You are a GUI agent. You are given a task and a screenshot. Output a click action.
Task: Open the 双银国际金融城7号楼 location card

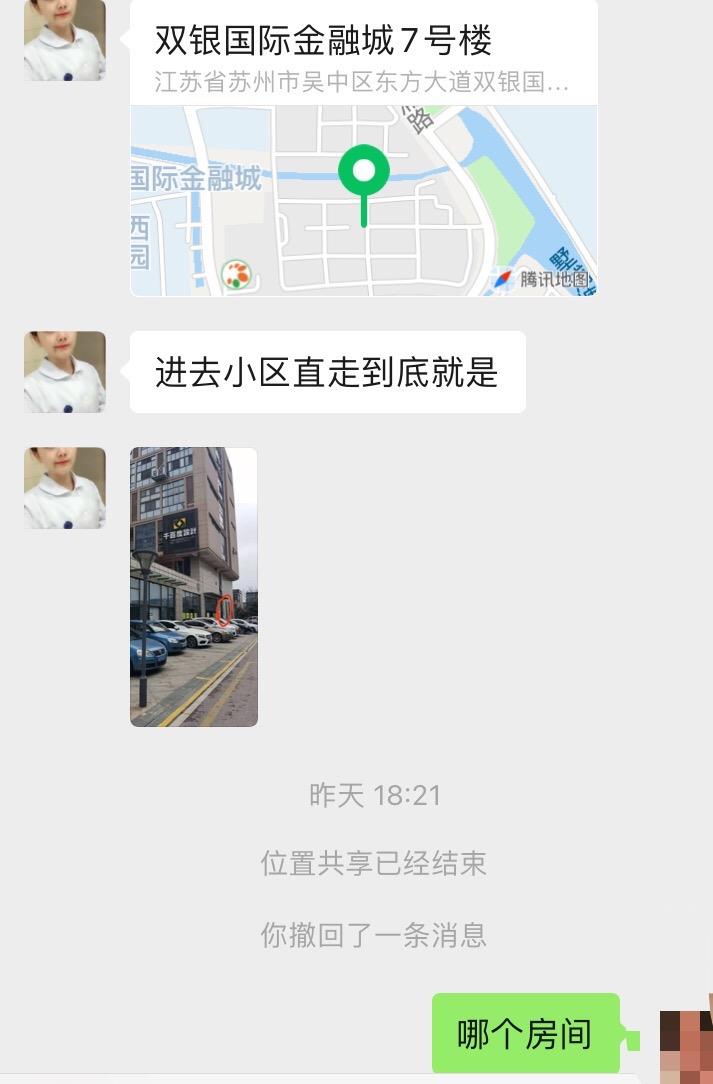[363, 150]
